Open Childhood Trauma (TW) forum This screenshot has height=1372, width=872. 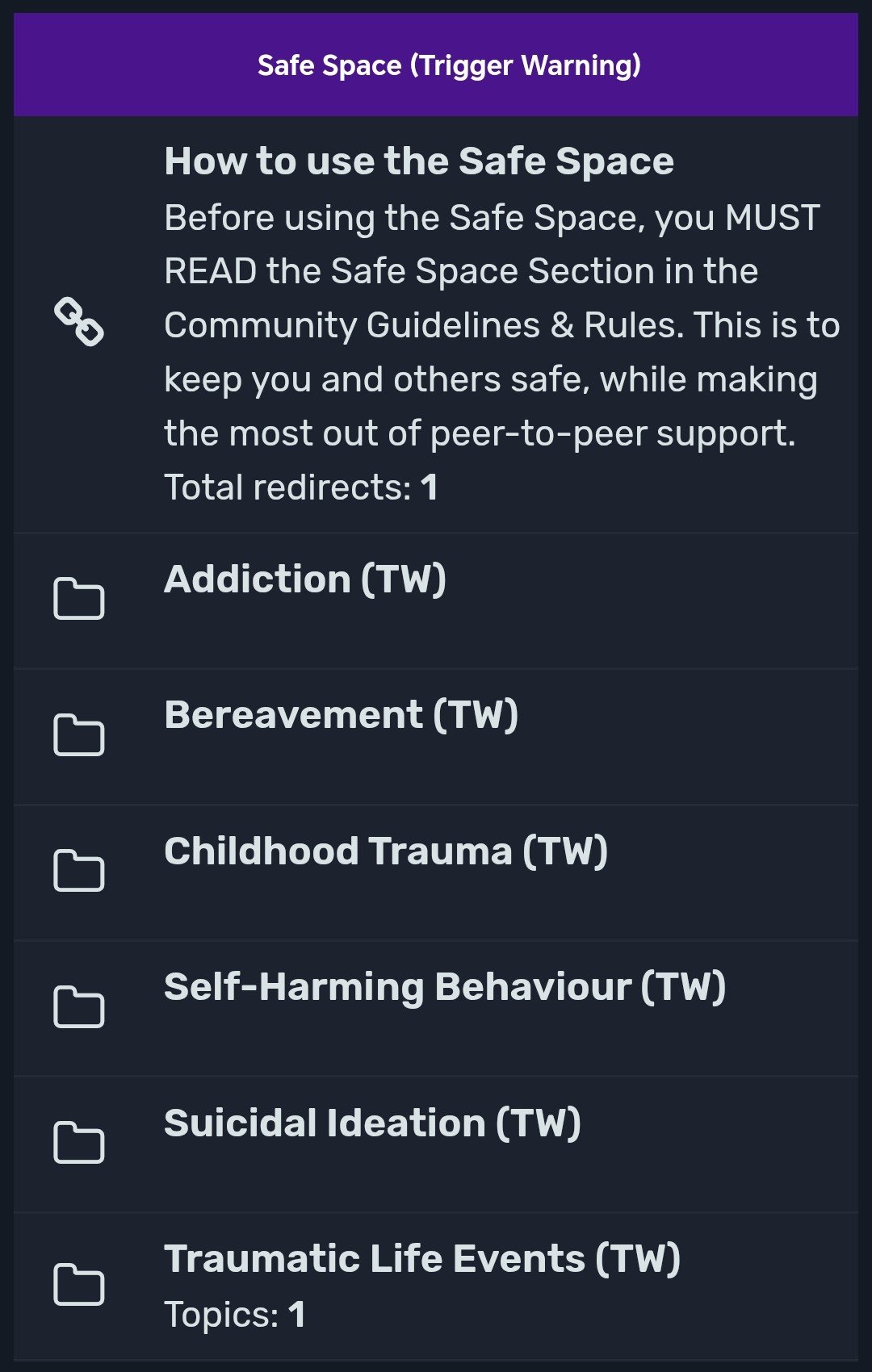pyautogui.click(x=385, y=851)
